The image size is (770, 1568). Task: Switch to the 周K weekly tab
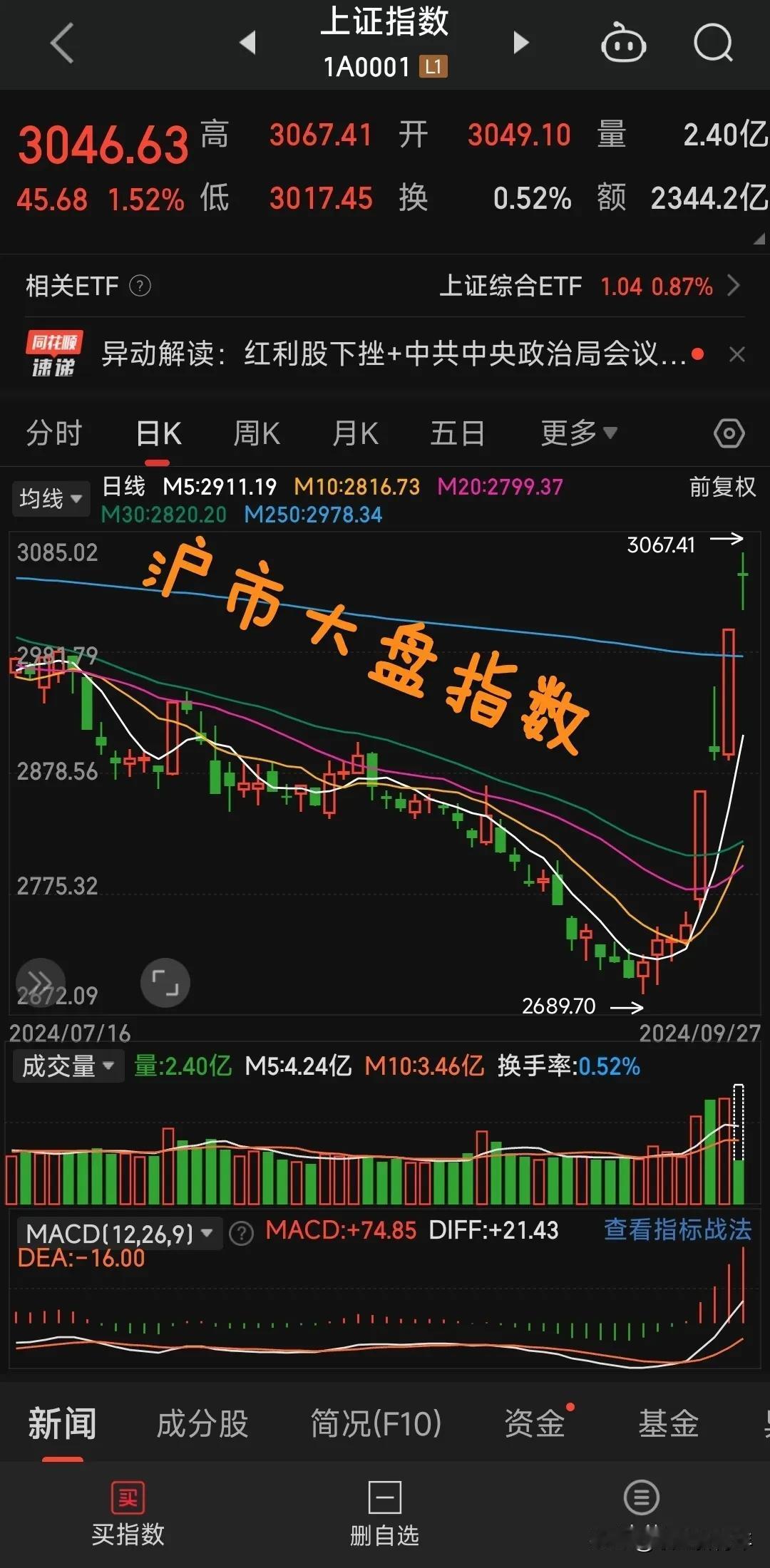tap(255, 433)
